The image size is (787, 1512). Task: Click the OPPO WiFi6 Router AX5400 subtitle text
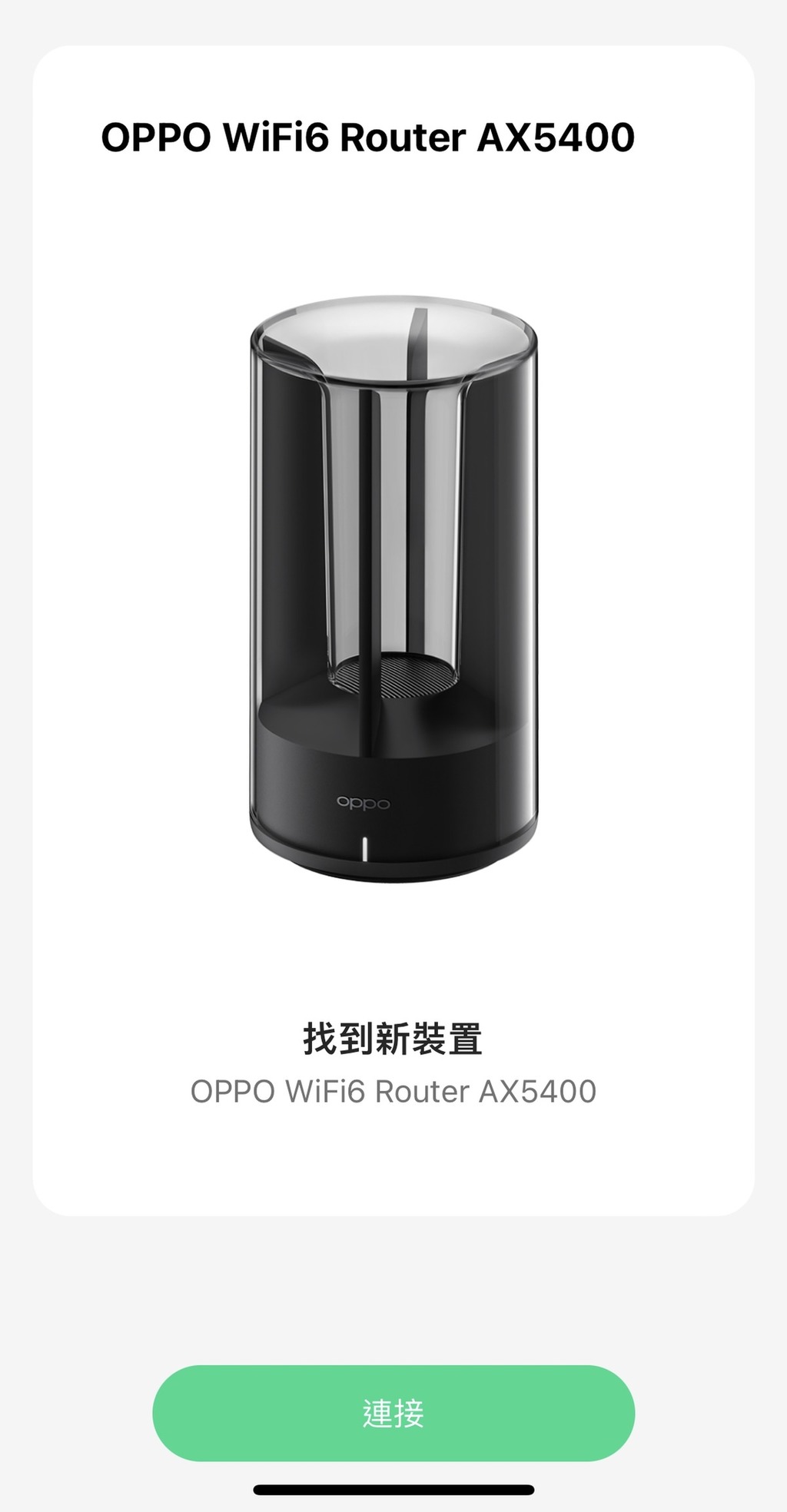(x=393, y=1091)
